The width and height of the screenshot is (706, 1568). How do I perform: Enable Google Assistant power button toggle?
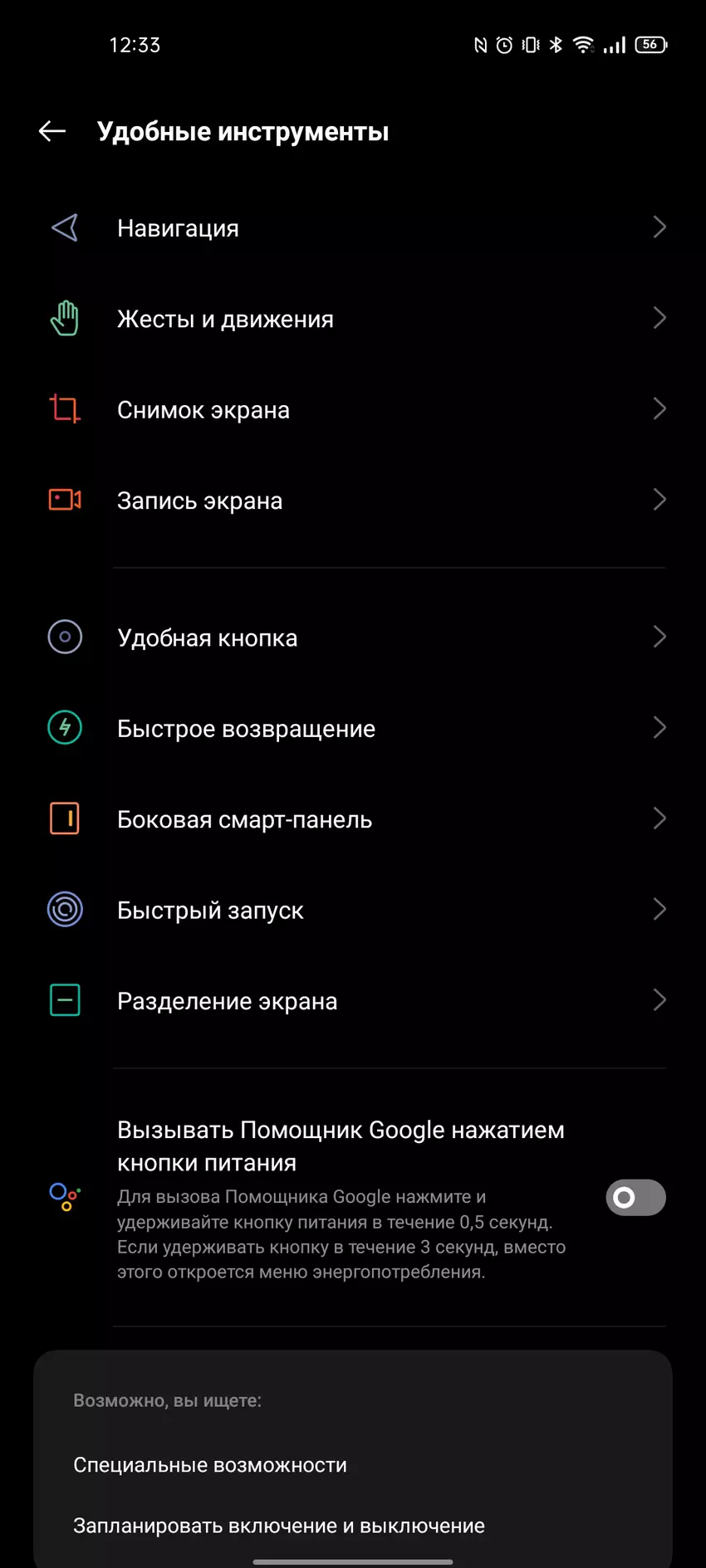click(635, 1198)
